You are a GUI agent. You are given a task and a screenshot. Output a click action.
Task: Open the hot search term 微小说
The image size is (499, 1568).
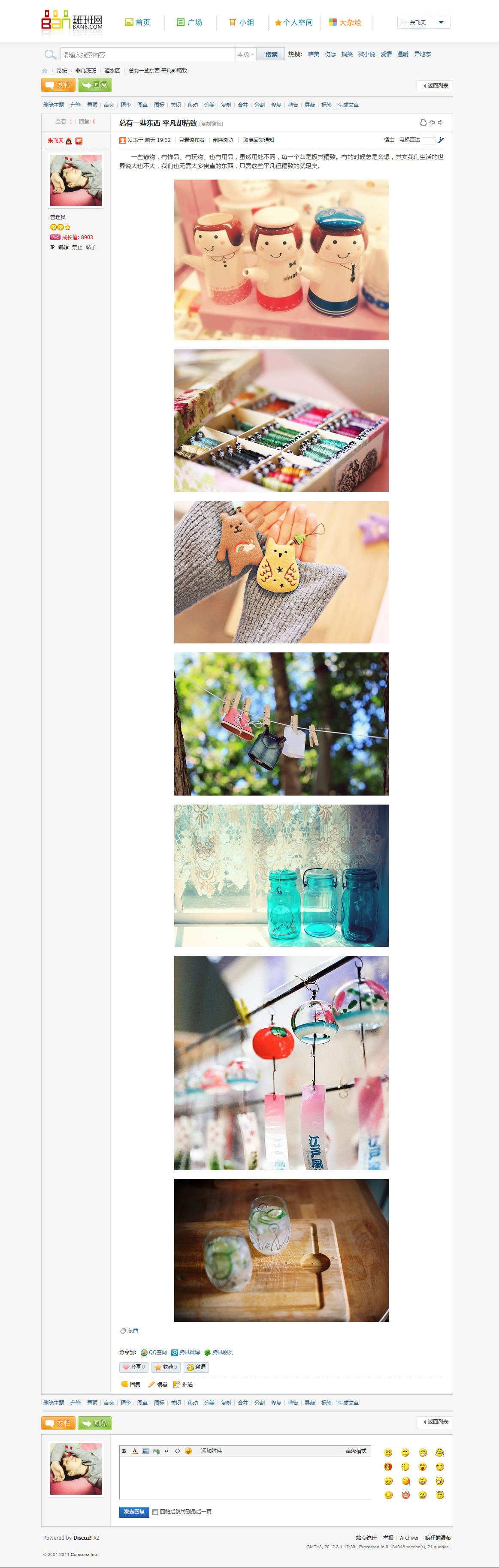coord(366,54)
